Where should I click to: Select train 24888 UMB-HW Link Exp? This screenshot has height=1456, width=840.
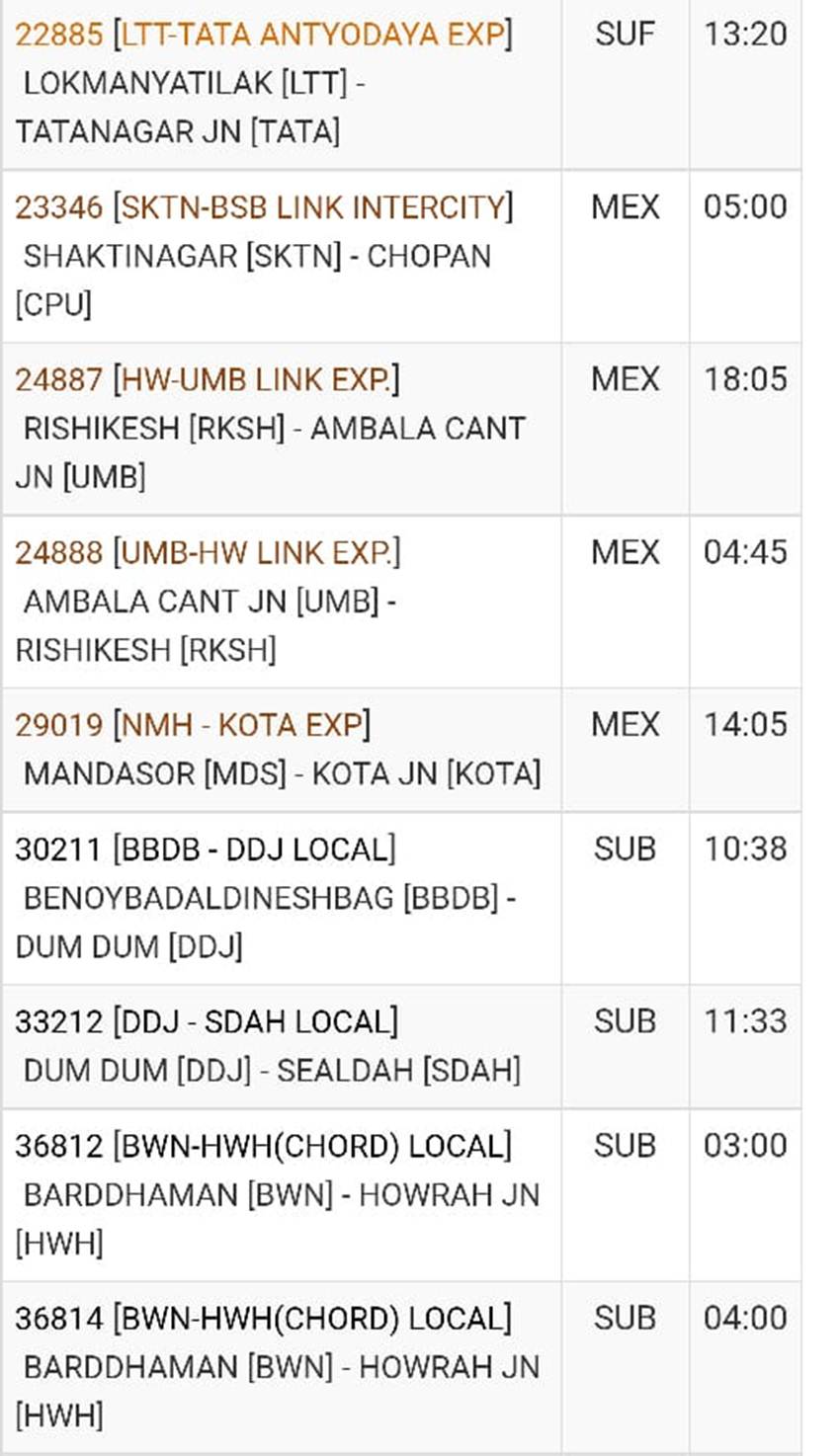pos(207,553)
